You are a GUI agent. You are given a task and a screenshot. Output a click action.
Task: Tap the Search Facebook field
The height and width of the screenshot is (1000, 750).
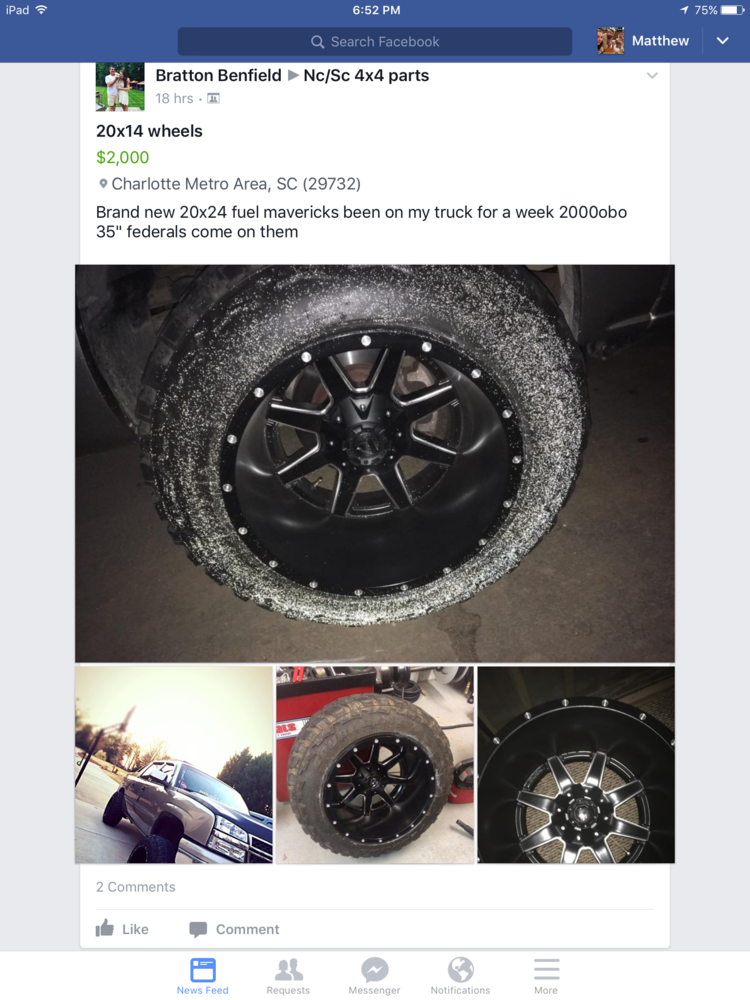[x=375, y=41]
